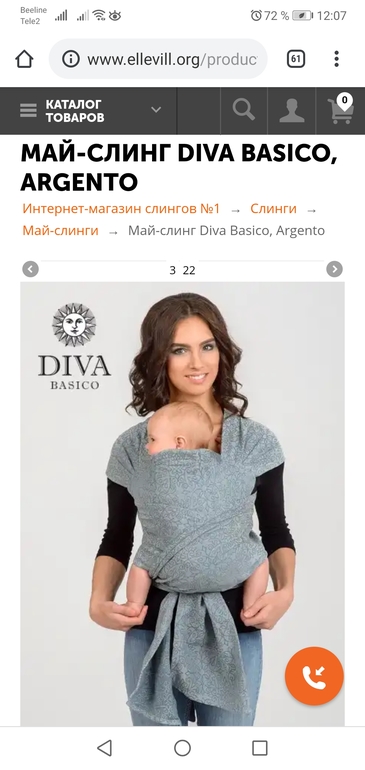The height and width of the screenshot is (770, 365).
Task: Open the browser overflow menu
Action: pos(337,59)
